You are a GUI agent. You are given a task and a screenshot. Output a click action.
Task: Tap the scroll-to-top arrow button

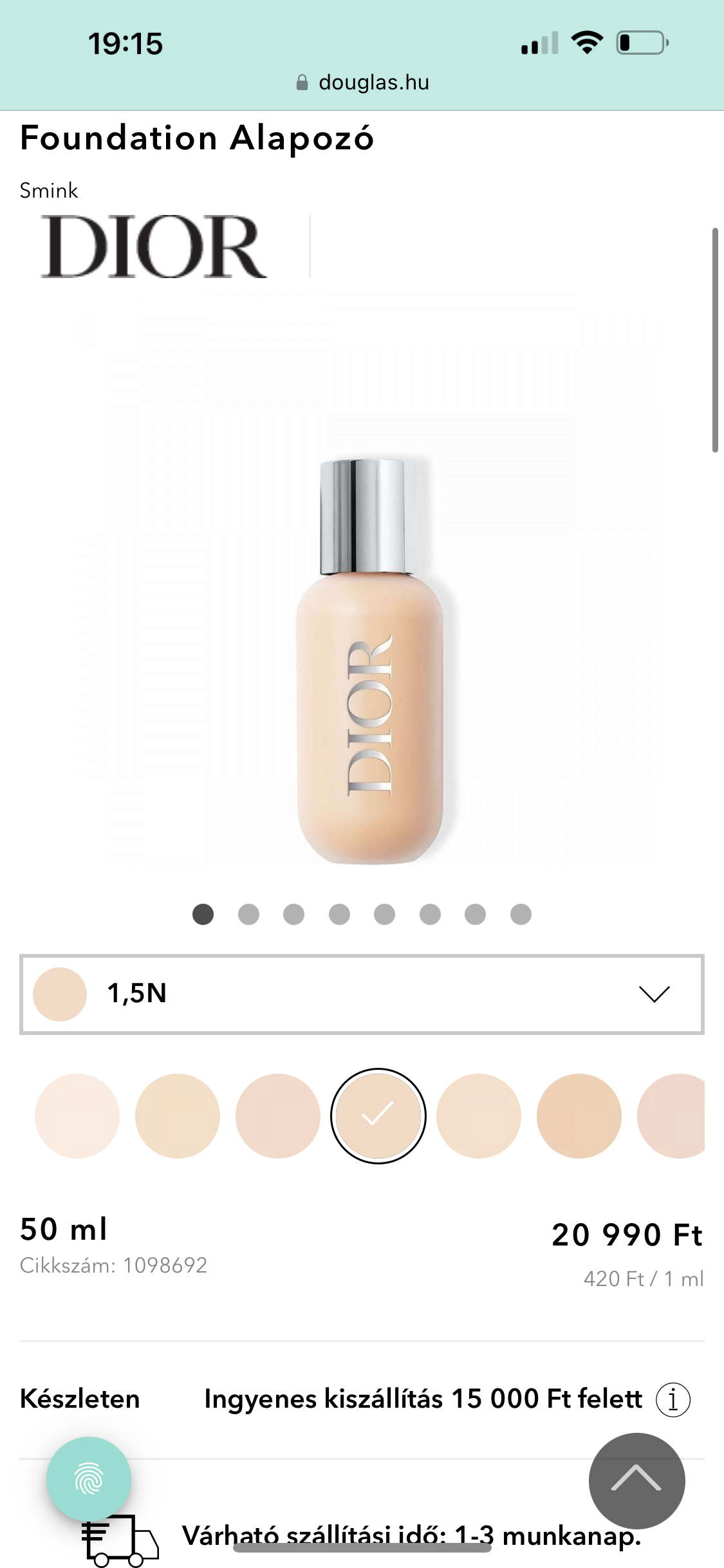click(x=636, y=1480)
